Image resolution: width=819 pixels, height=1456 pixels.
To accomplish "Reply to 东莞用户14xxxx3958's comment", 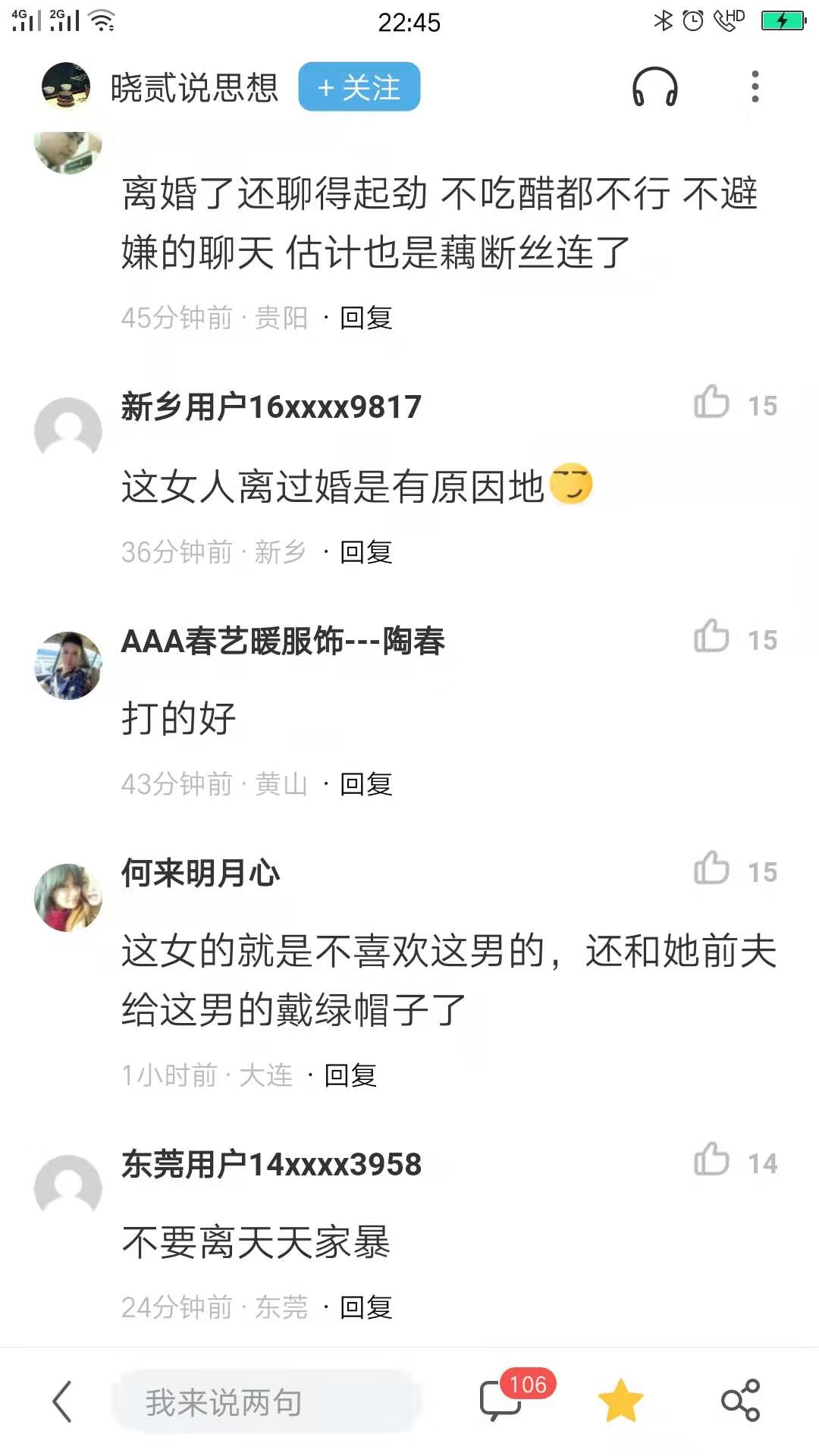I will (x=366, y=1307).
